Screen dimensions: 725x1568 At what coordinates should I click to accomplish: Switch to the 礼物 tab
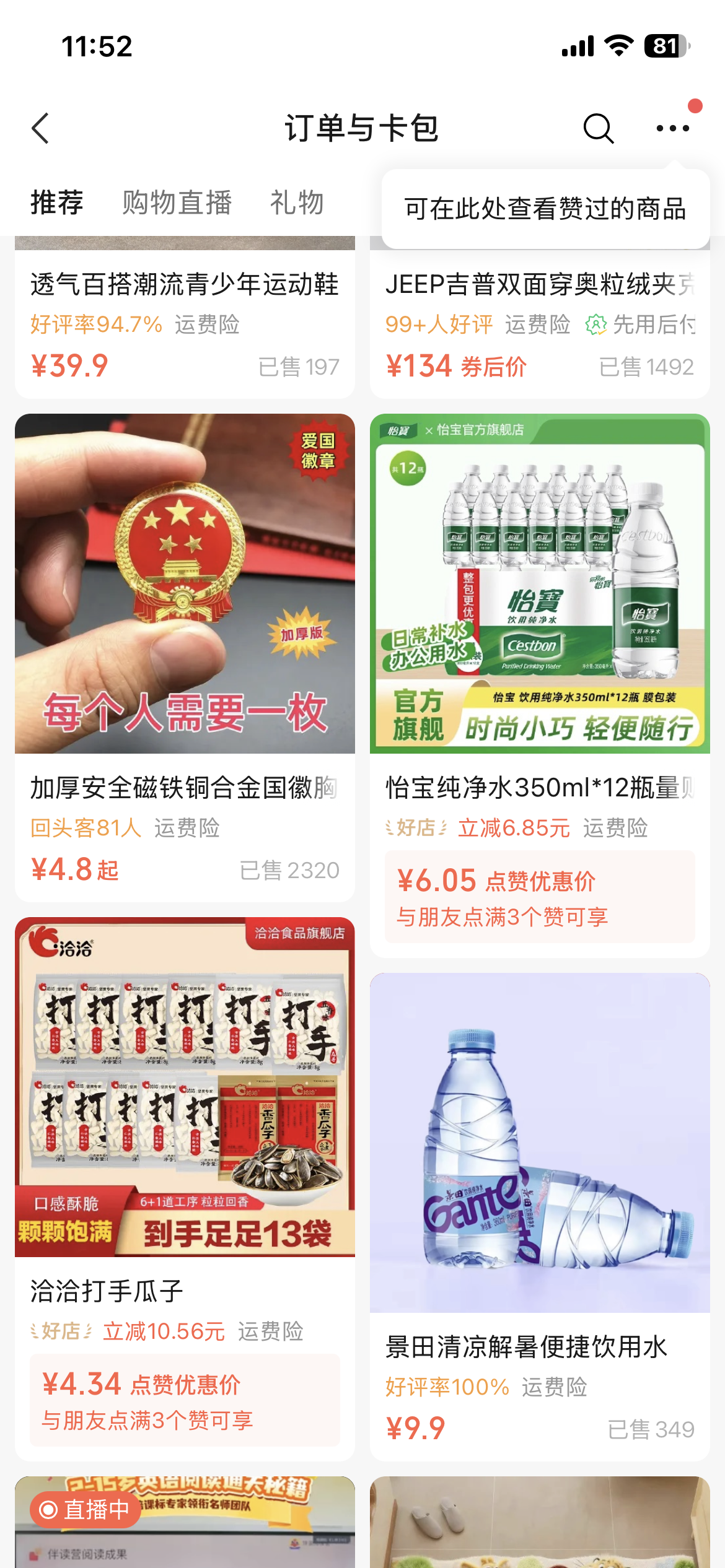pyautogui.click(x=297, y=203)
